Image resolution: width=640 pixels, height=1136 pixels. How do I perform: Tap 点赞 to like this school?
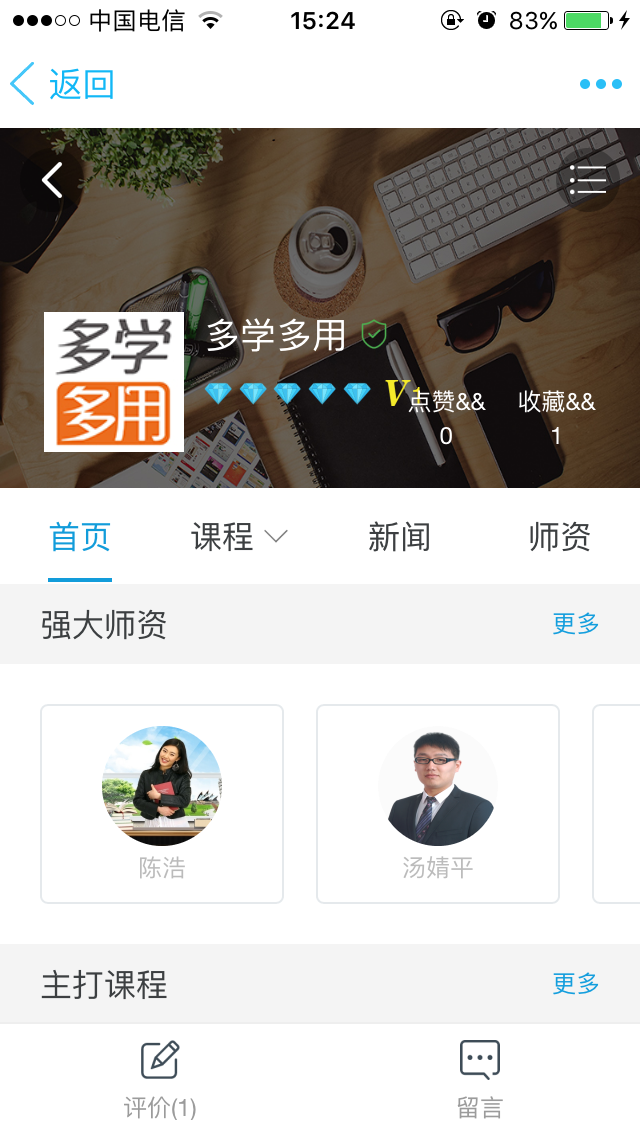pos(447,417)
